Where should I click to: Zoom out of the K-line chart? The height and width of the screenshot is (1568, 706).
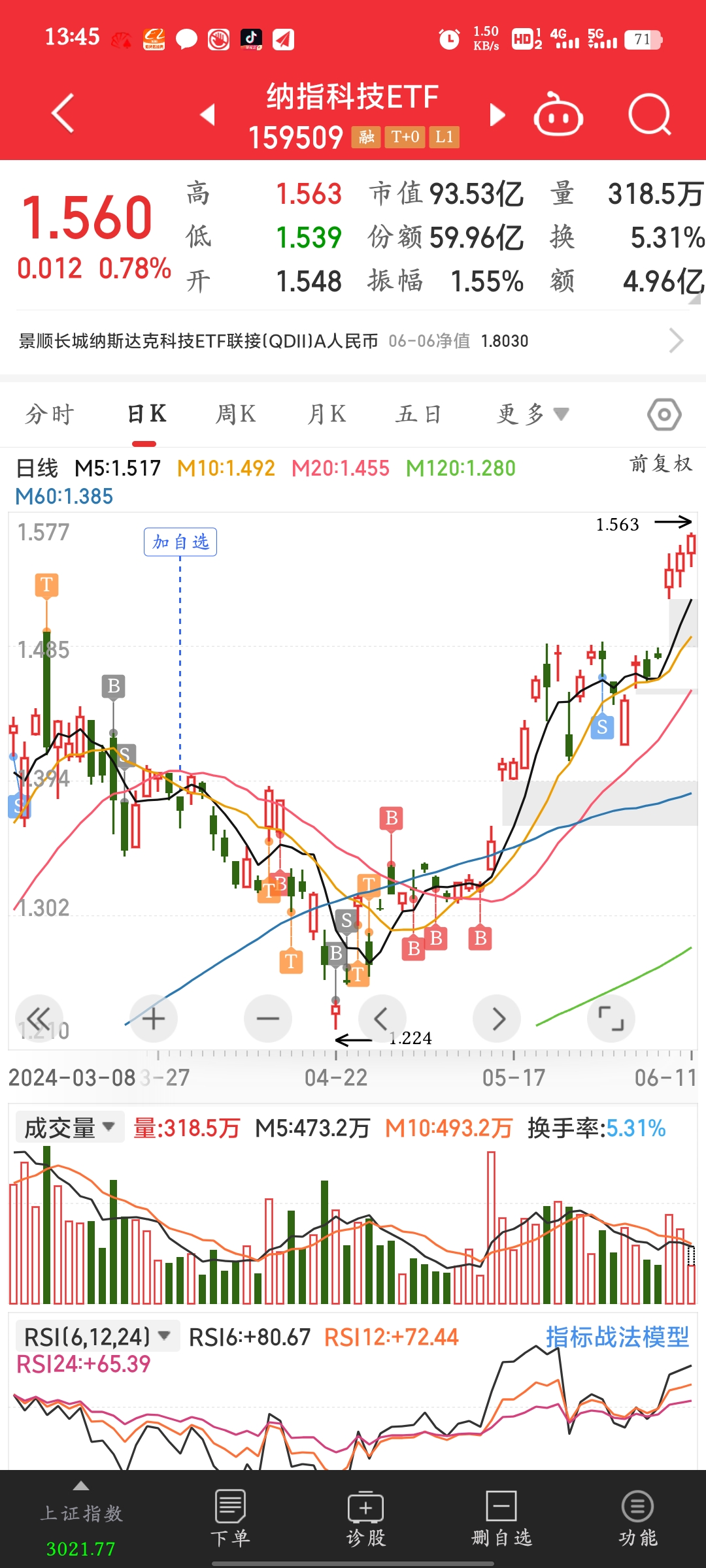tap(267, 1017)
